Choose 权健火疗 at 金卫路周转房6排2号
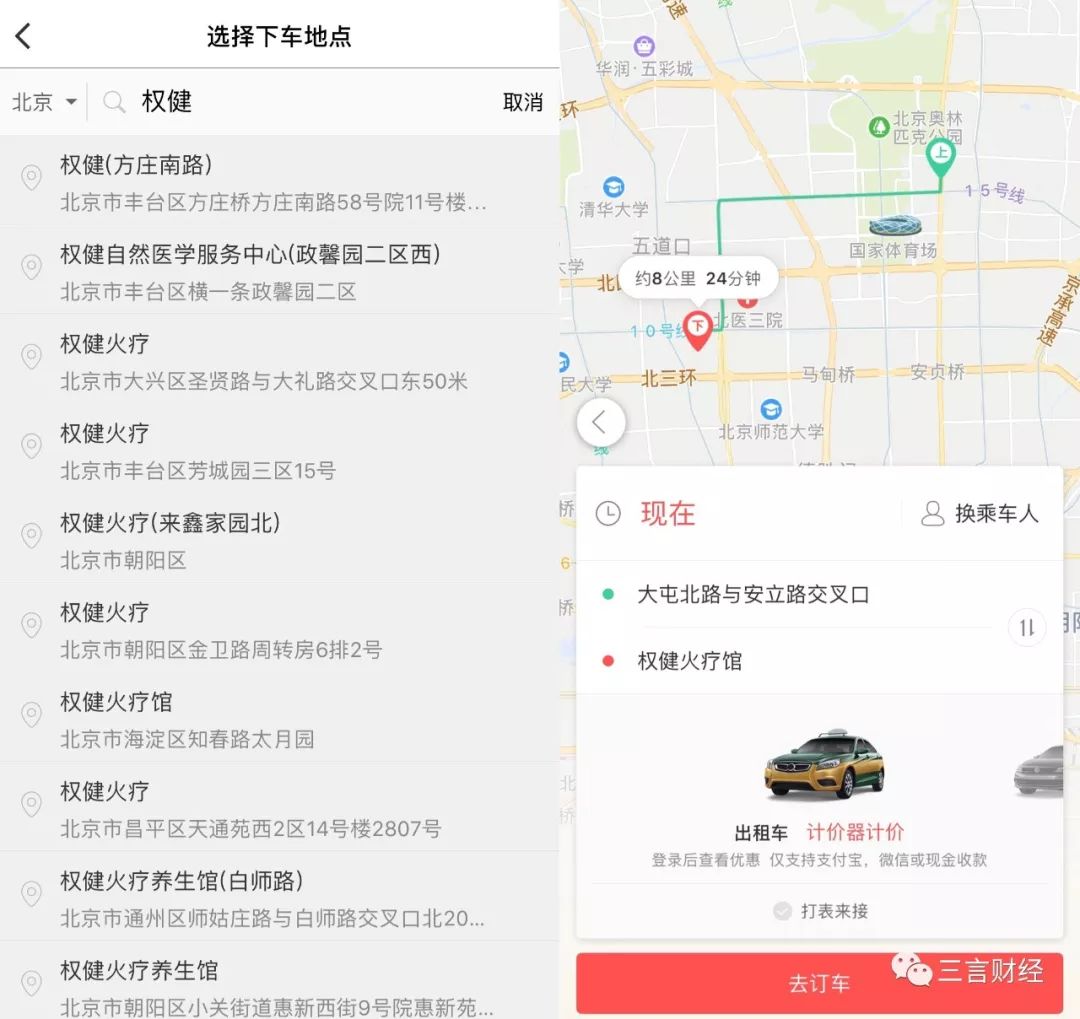Screen dimensions: 1080x1019 pos(275,629)
